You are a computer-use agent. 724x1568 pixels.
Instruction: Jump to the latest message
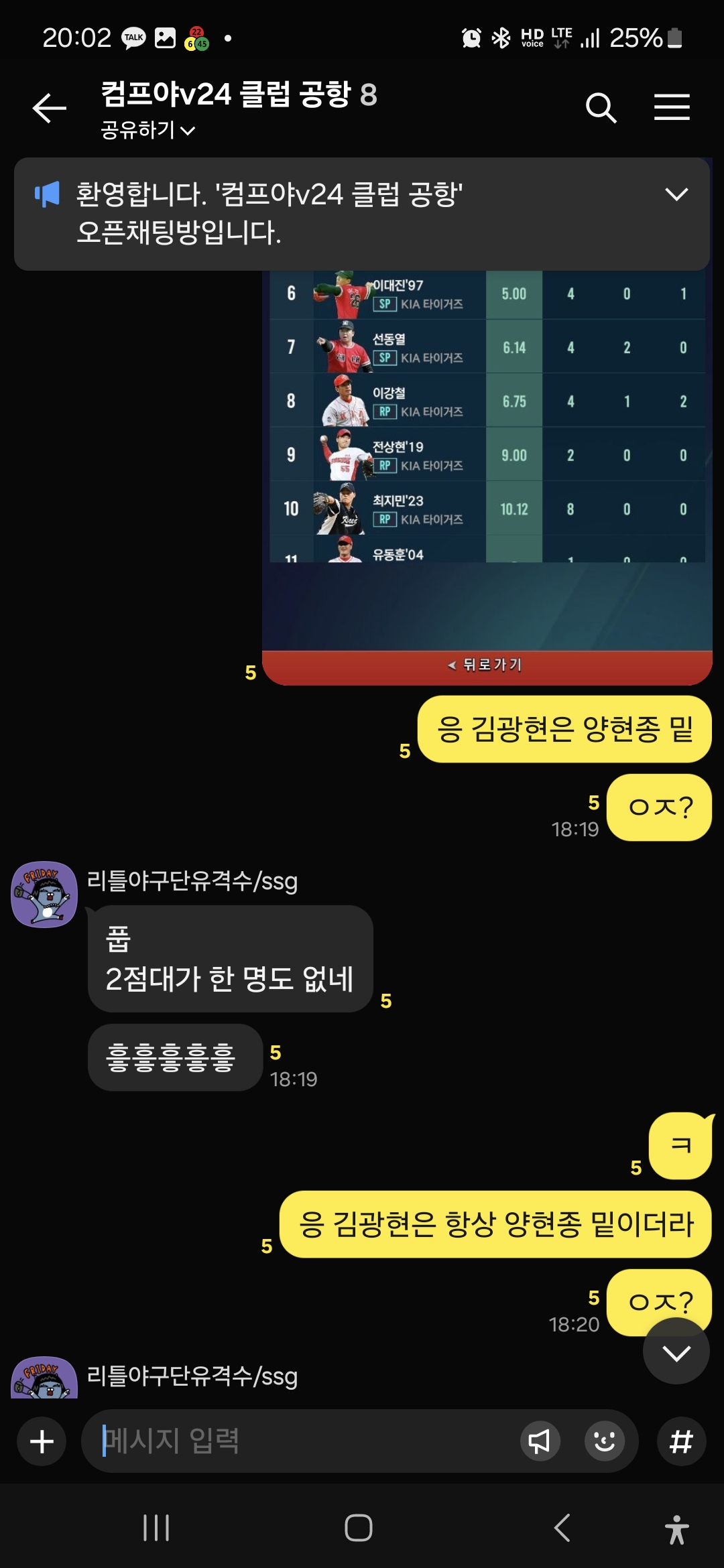point(676,1353)
